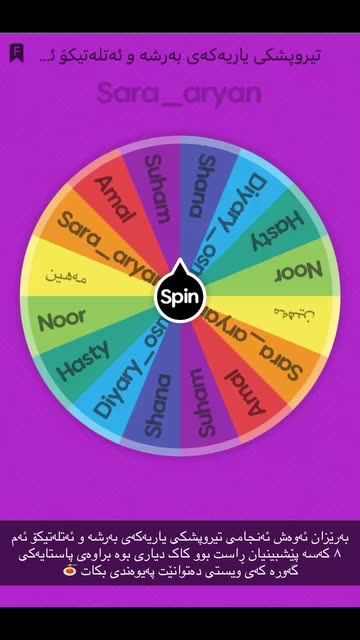Viewport: 360px width, 640px height.
Task: Tap the Spin button at the wheel center
Action: (x=180, y=295)
